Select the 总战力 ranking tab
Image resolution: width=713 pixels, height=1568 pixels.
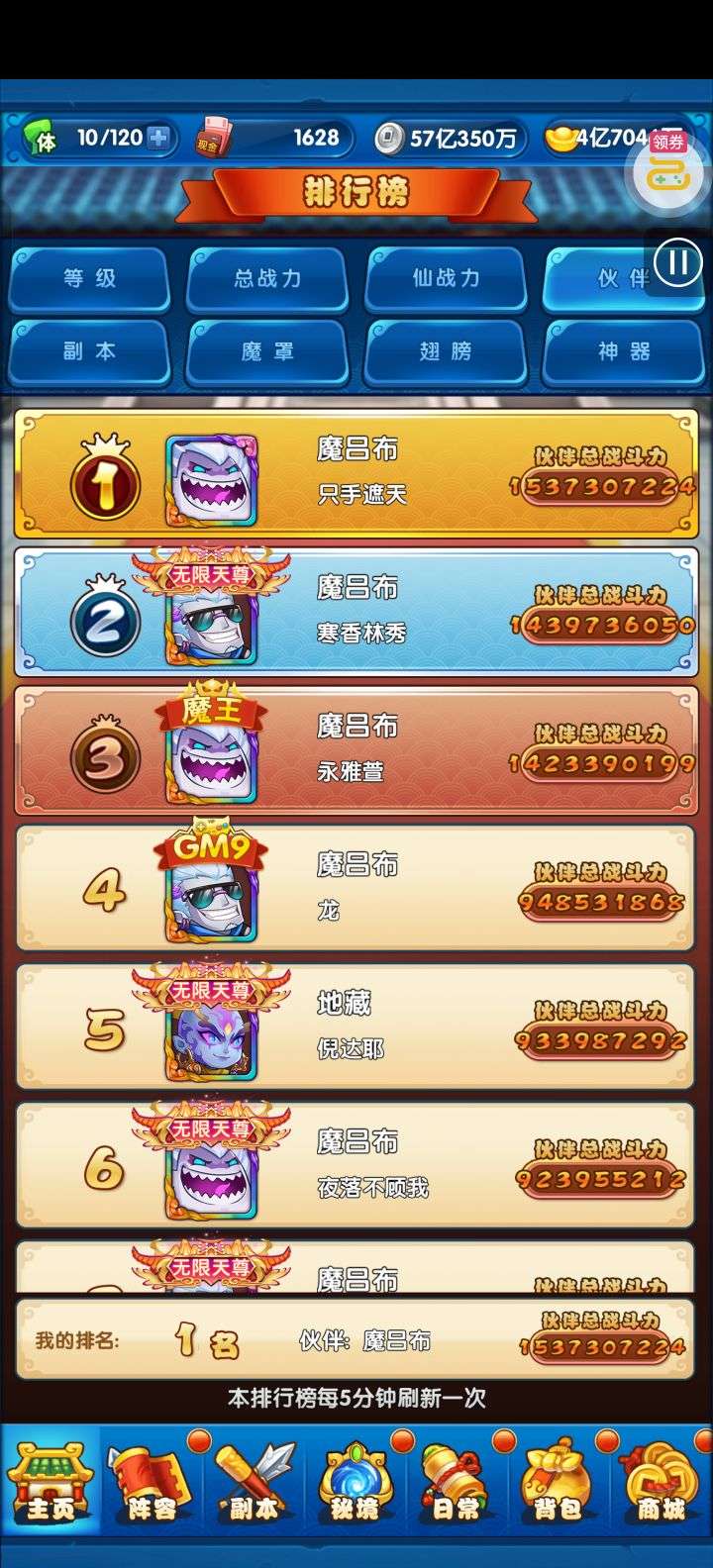click(x=267, y=279)
